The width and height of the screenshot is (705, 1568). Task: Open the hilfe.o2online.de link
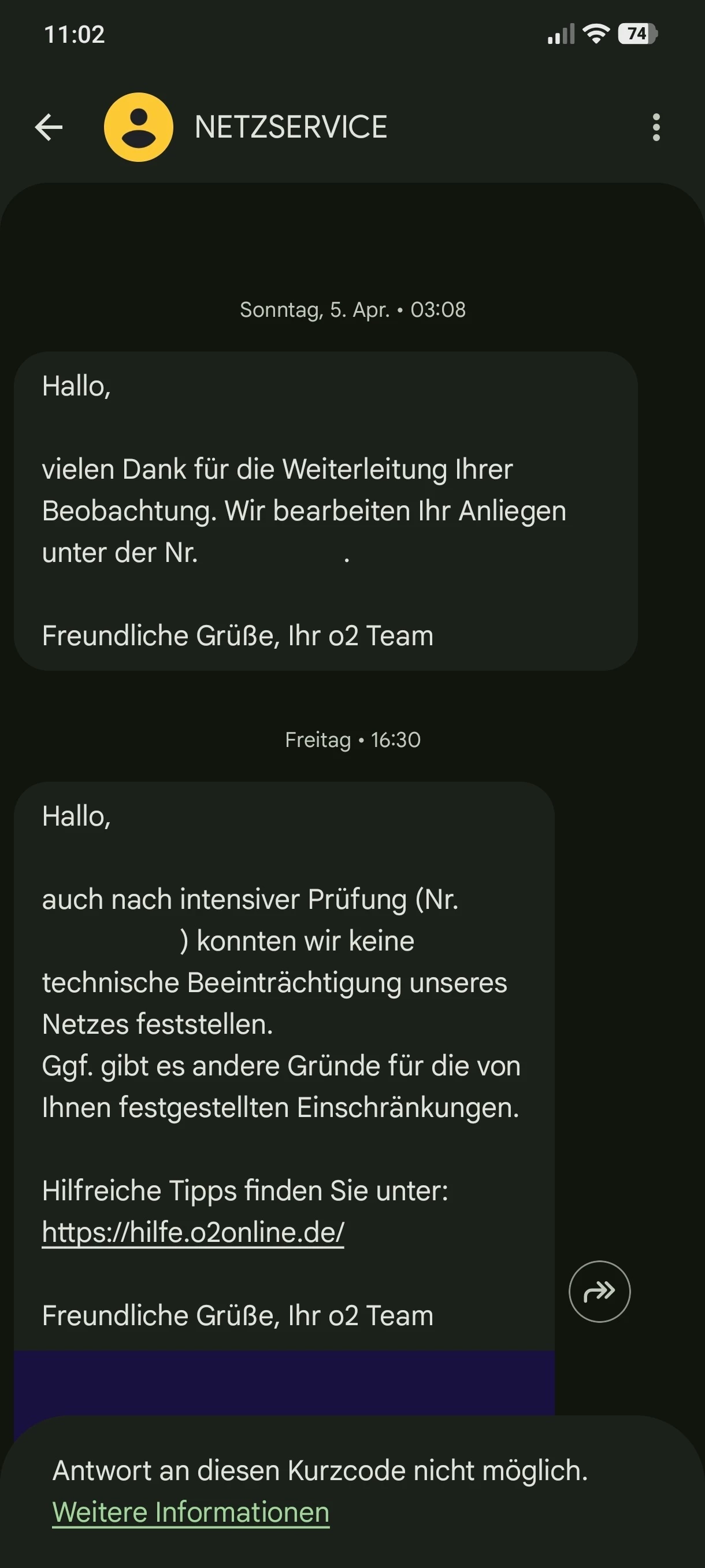pos(193,1233)
